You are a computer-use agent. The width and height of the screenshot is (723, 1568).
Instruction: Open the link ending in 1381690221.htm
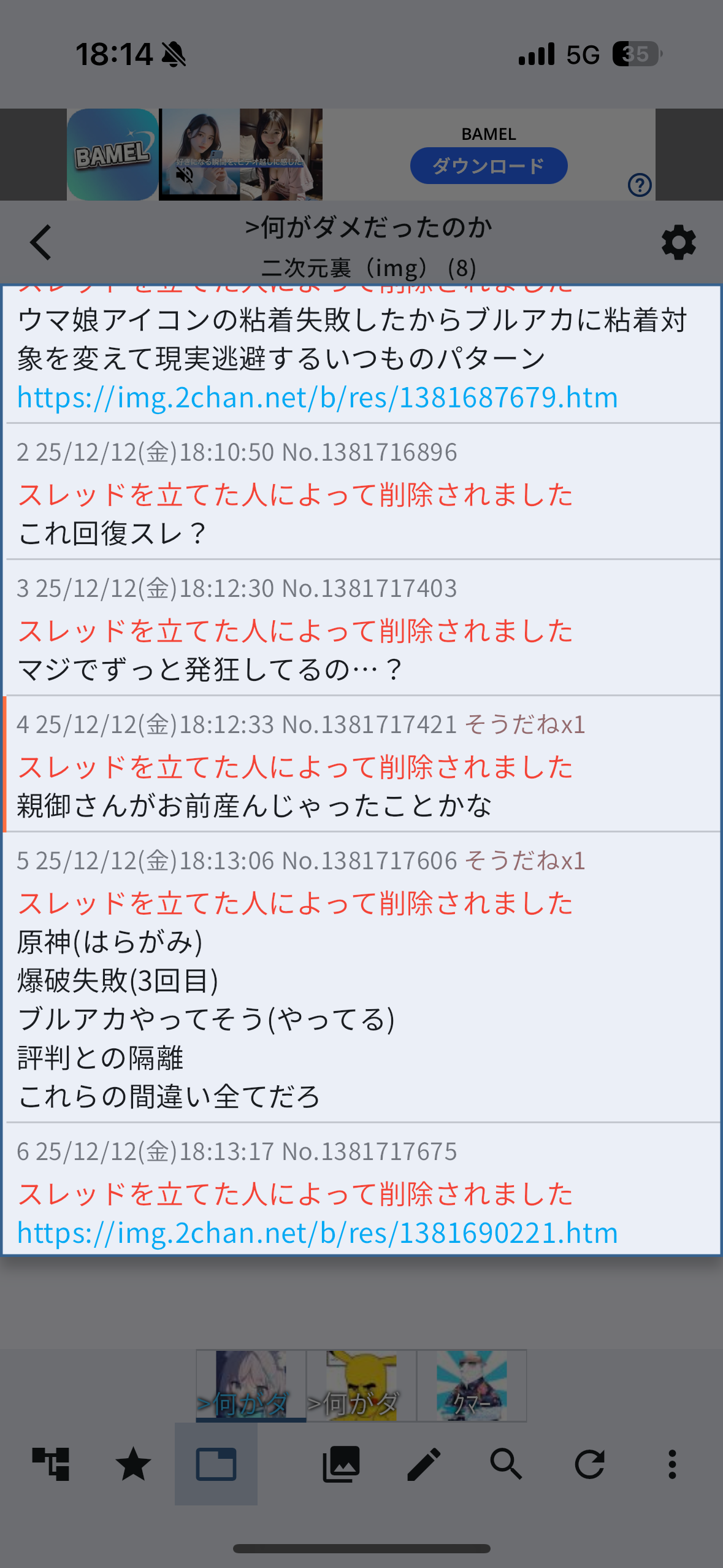click(317, 1233)
